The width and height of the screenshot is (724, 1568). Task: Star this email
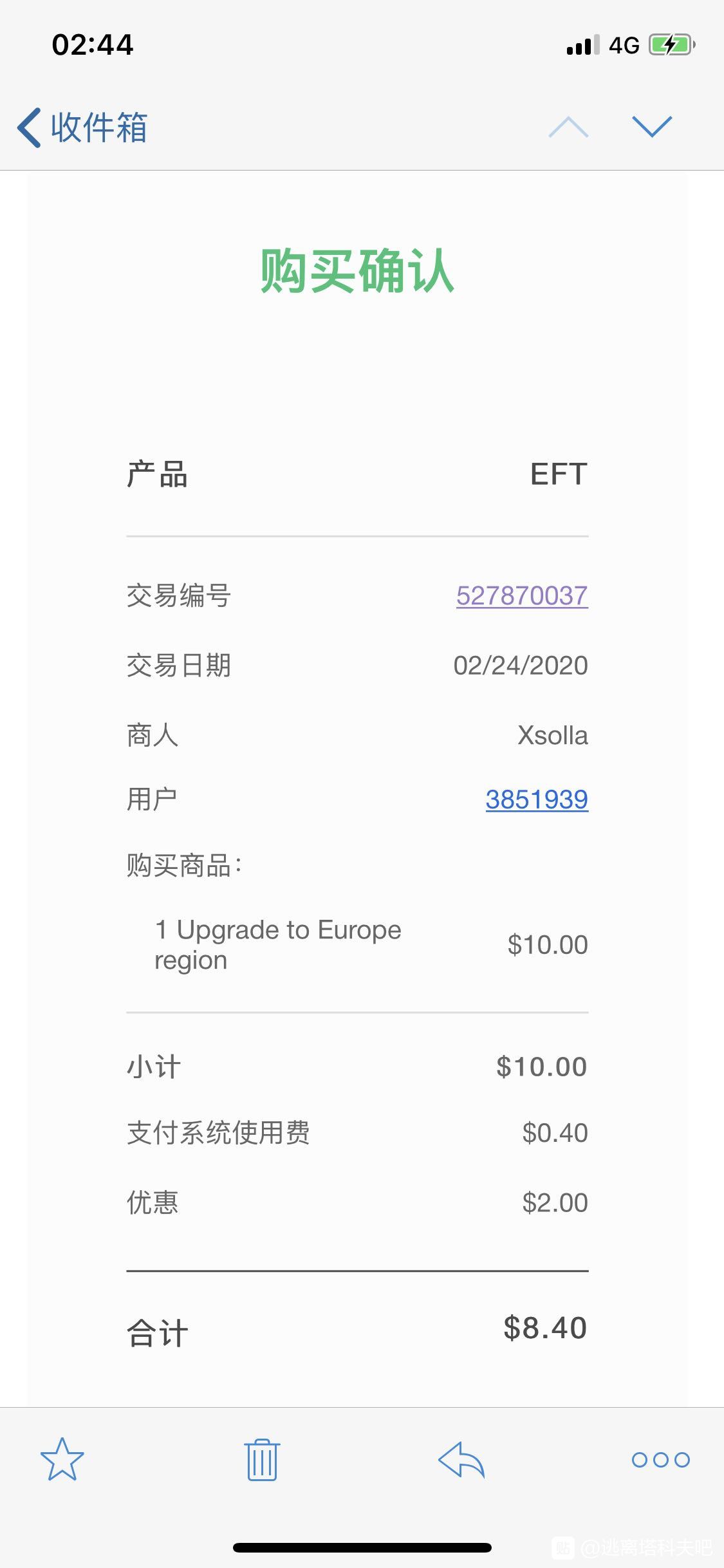(62, 1459)
